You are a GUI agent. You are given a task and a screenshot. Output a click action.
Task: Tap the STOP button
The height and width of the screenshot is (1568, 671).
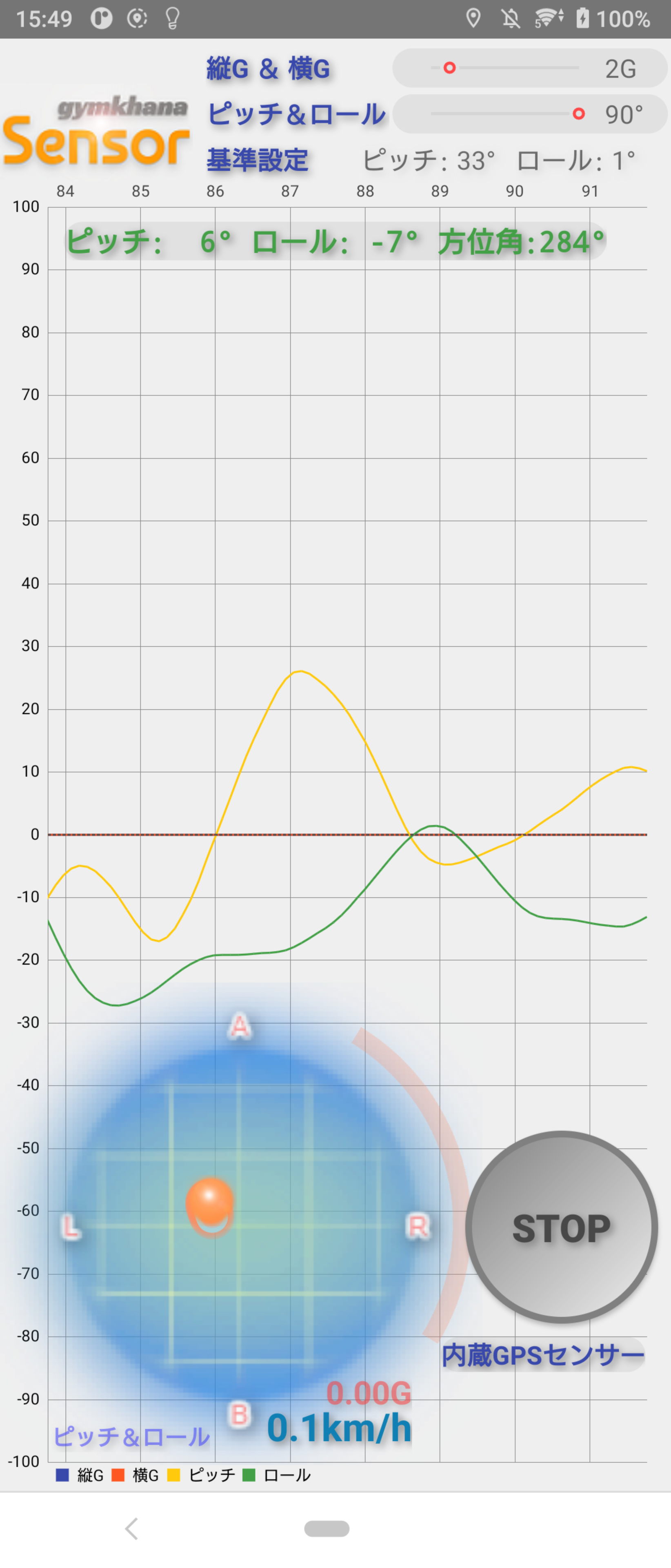click(562, 1227)
